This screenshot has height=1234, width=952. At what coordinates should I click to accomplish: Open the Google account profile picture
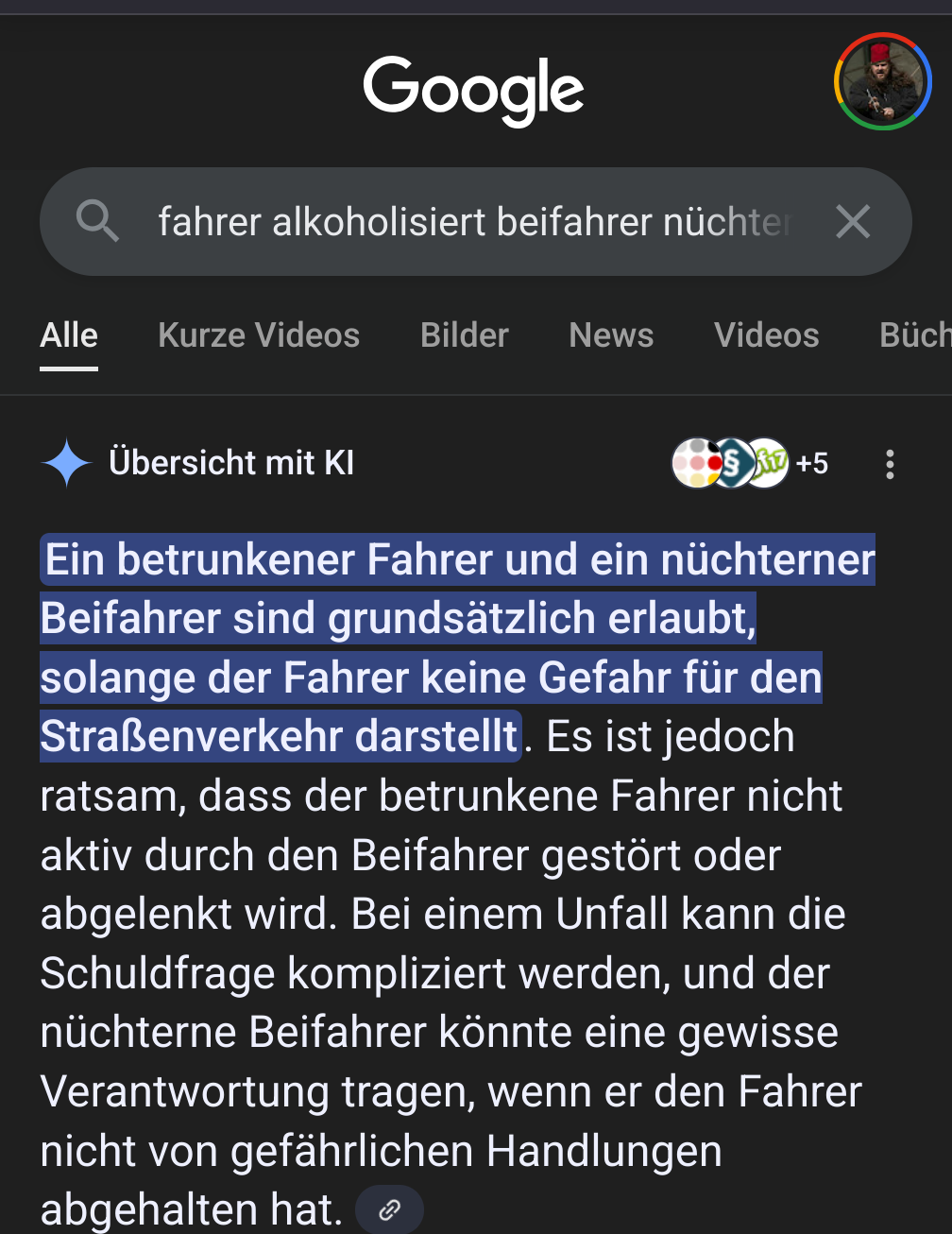pyautogui.click(x=882, y=81)
